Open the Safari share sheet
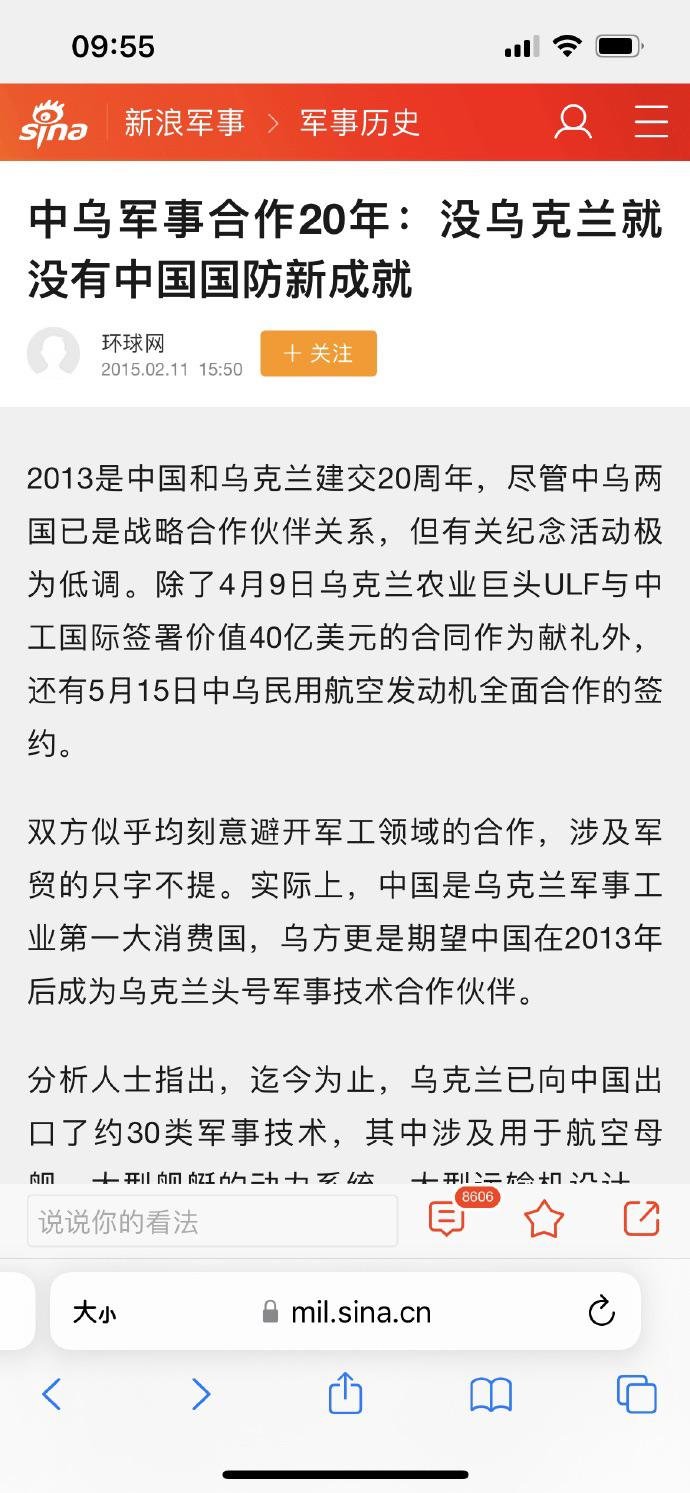Screen dimensions: 690x1493 click(x=345, y=1392)
